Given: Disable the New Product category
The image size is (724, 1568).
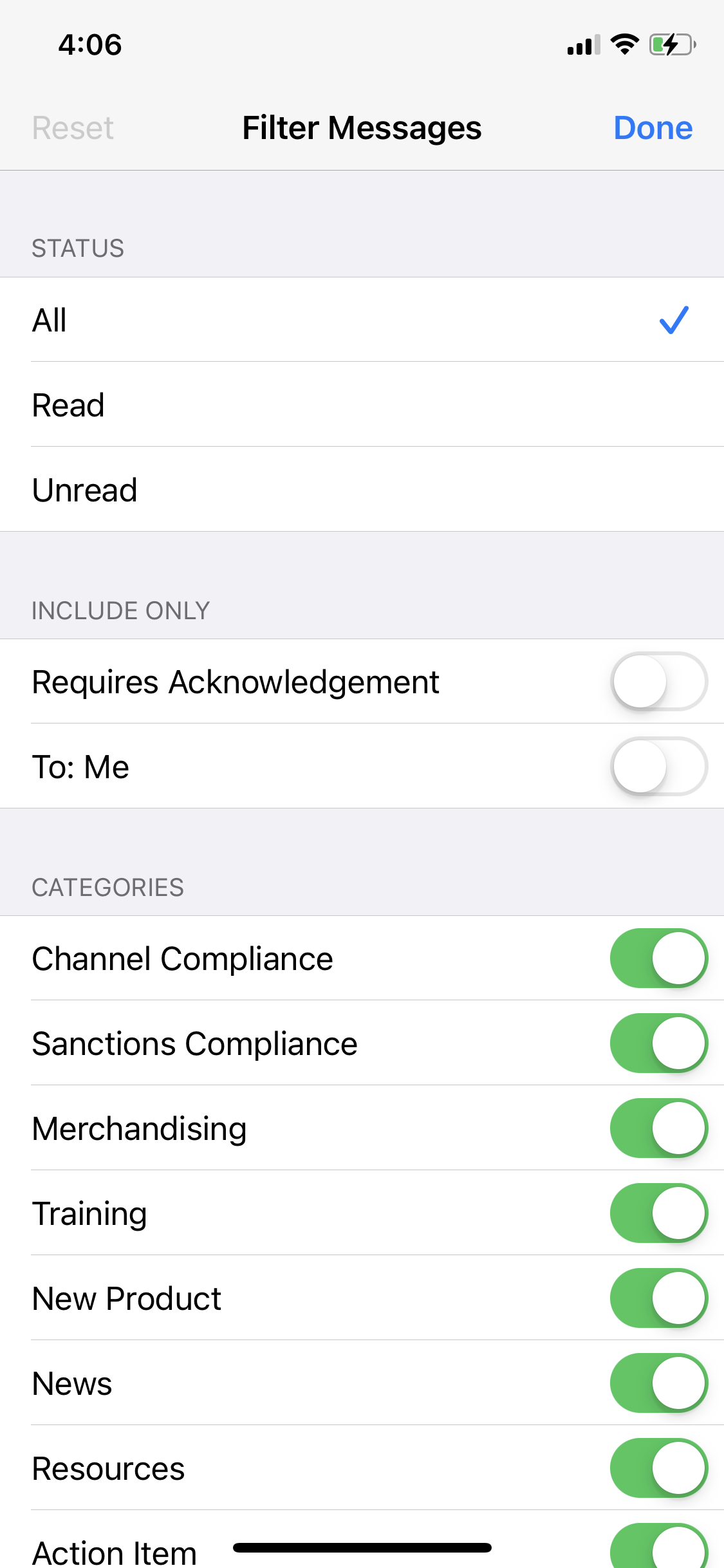Looking at the screenshot, I should [x=659, y=1298].
